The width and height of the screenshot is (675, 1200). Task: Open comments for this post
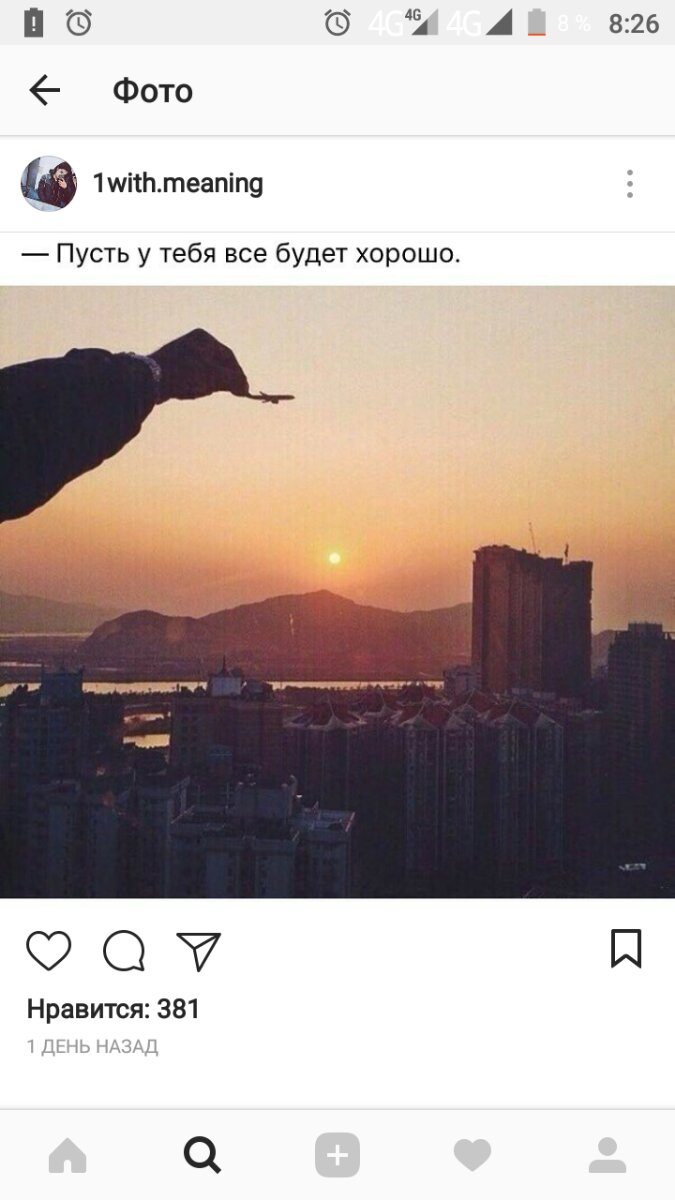[x=124, y=951]
